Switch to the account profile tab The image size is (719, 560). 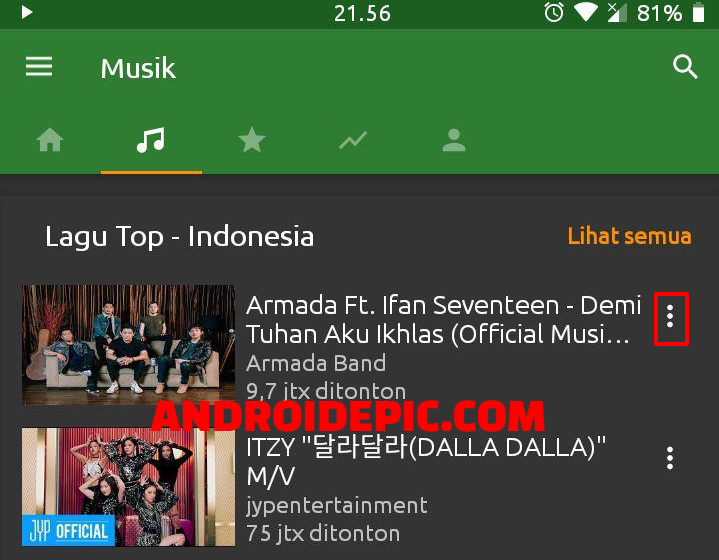[x=454, y=141]
